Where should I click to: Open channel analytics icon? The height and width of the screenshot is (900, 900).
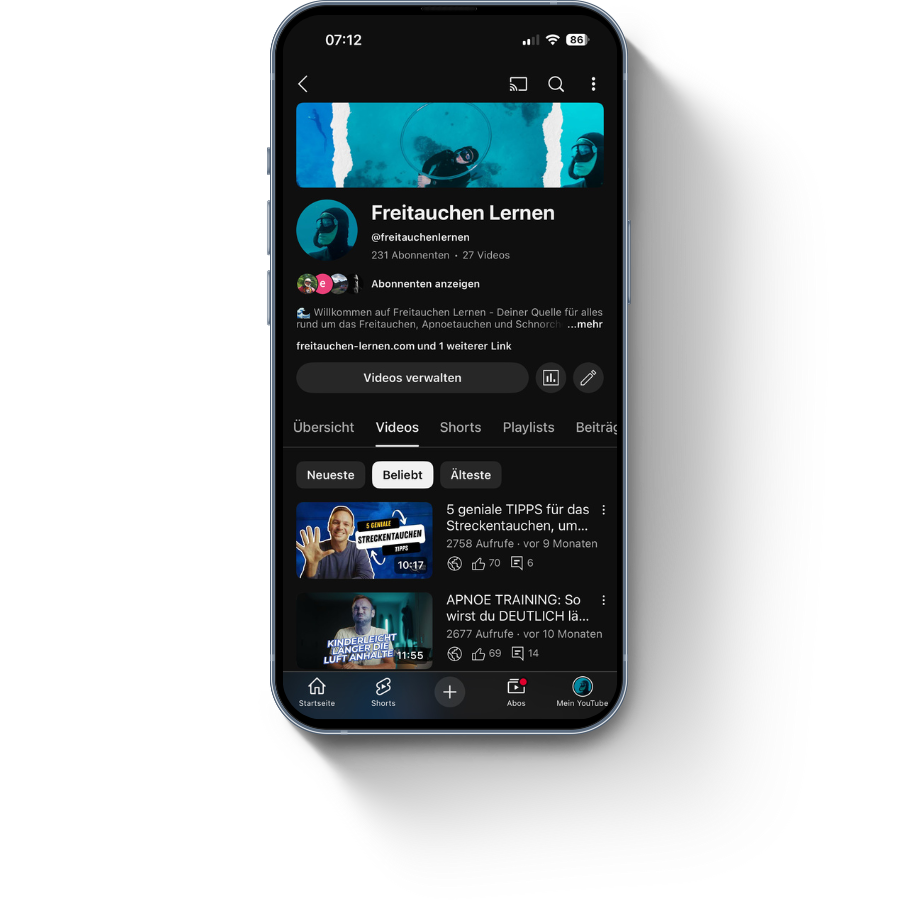(x=550, y=378)
